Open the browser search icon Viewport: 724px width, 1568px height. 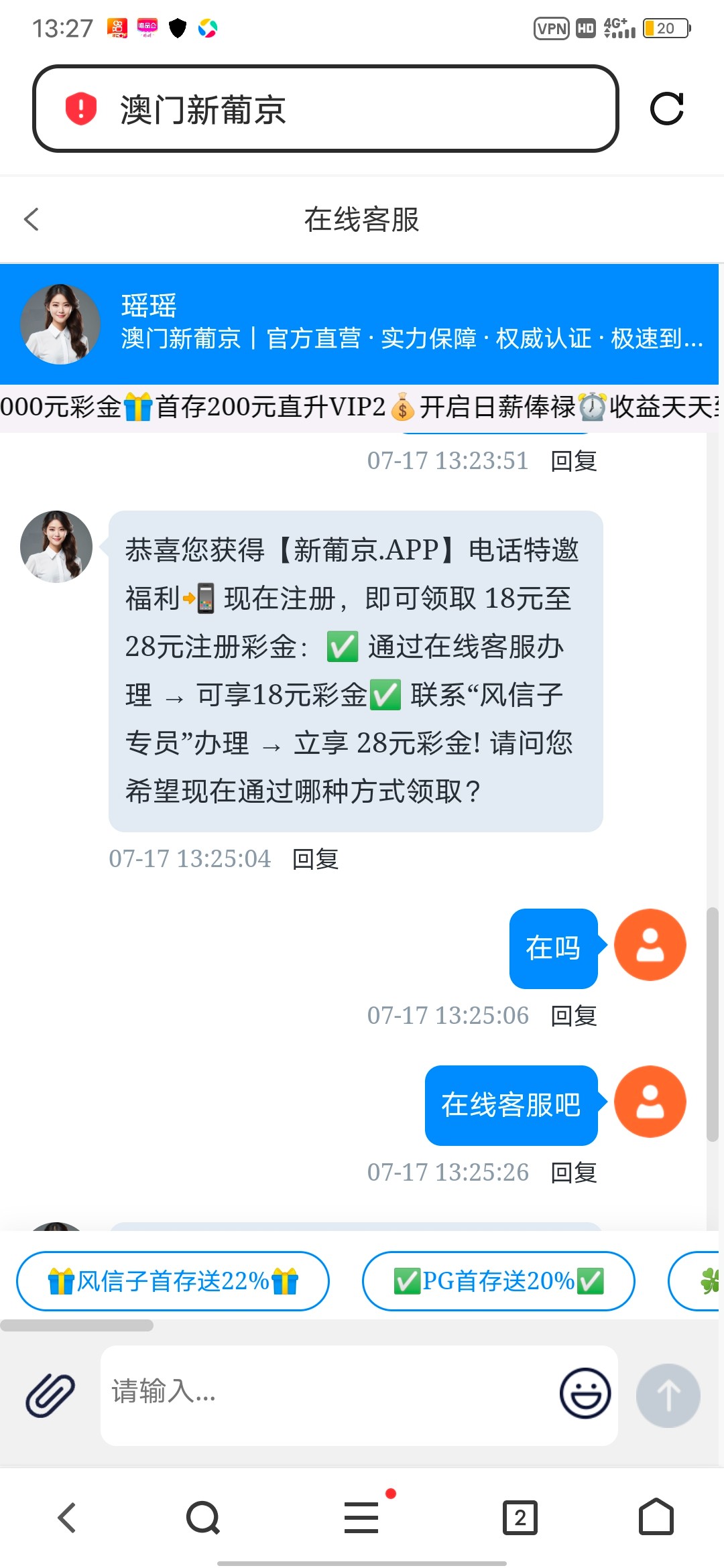tap(203, 1518)
